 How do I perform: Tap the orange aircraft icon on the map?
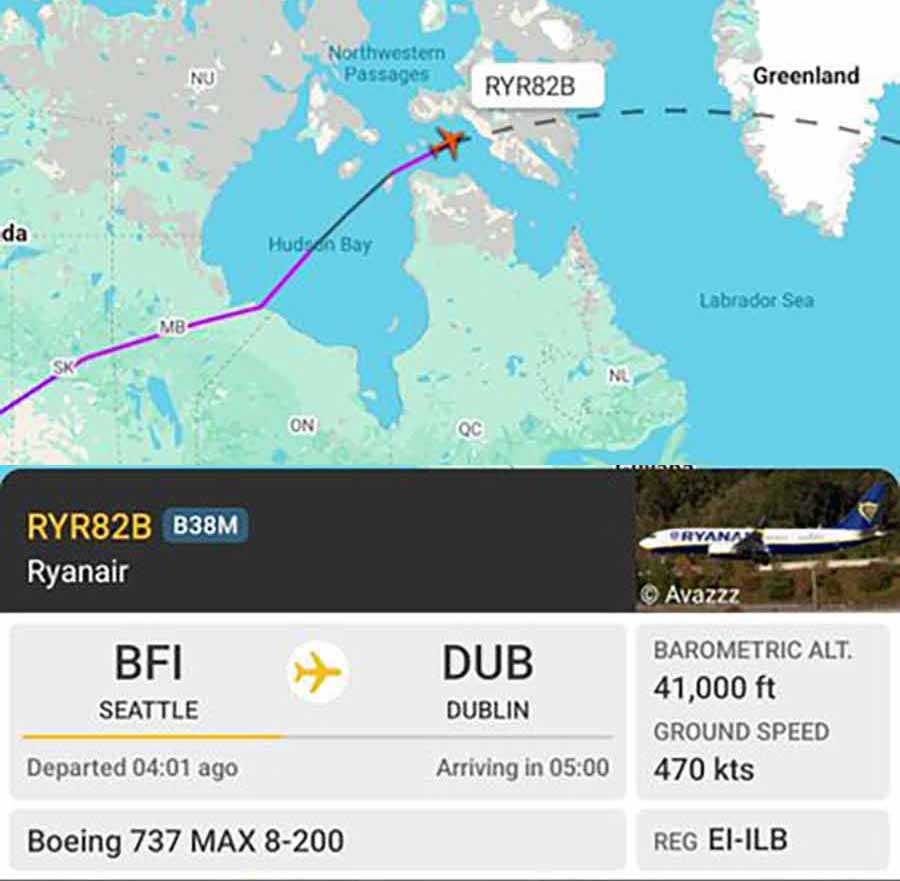pos(449,143)
